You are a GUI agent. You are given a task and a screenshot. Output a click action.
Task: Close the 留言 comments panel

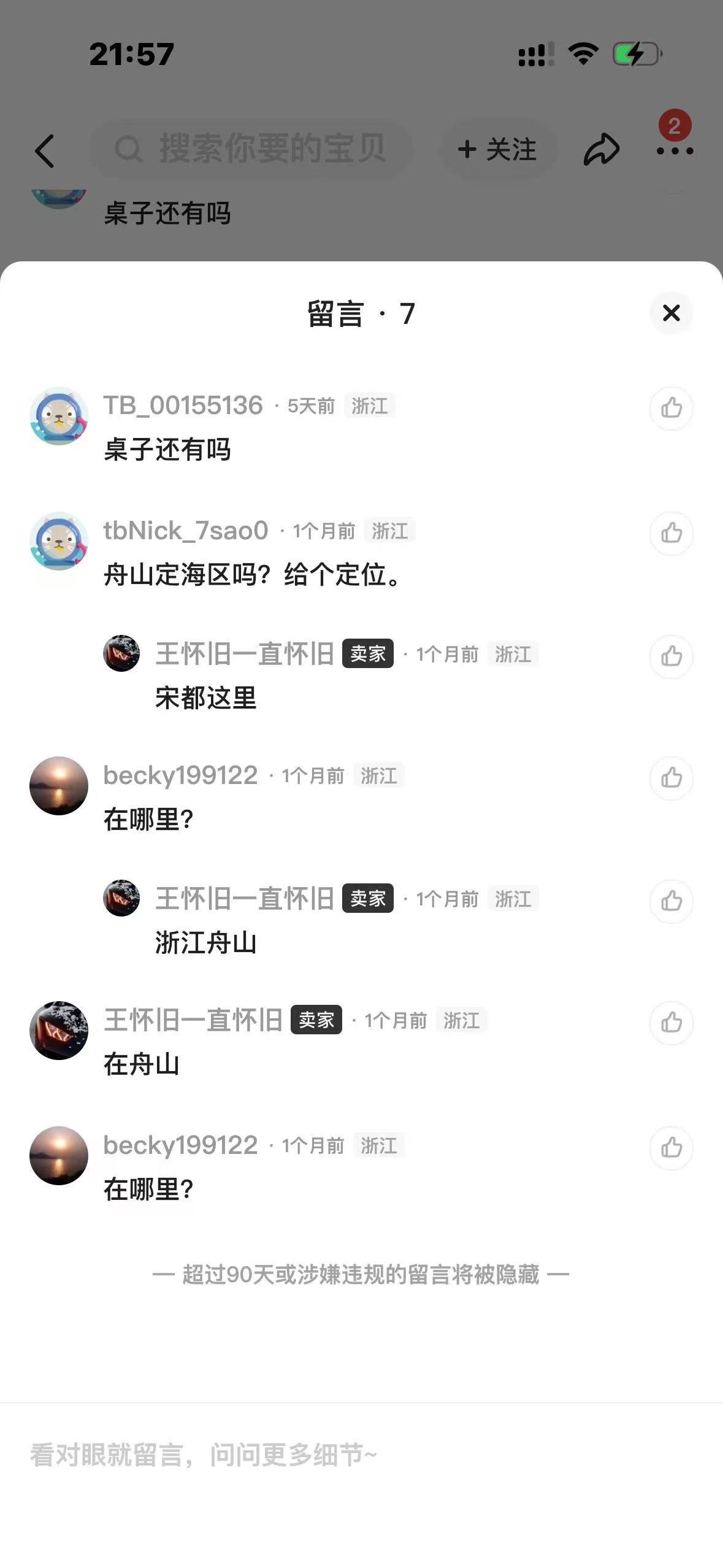click(671, 313)
